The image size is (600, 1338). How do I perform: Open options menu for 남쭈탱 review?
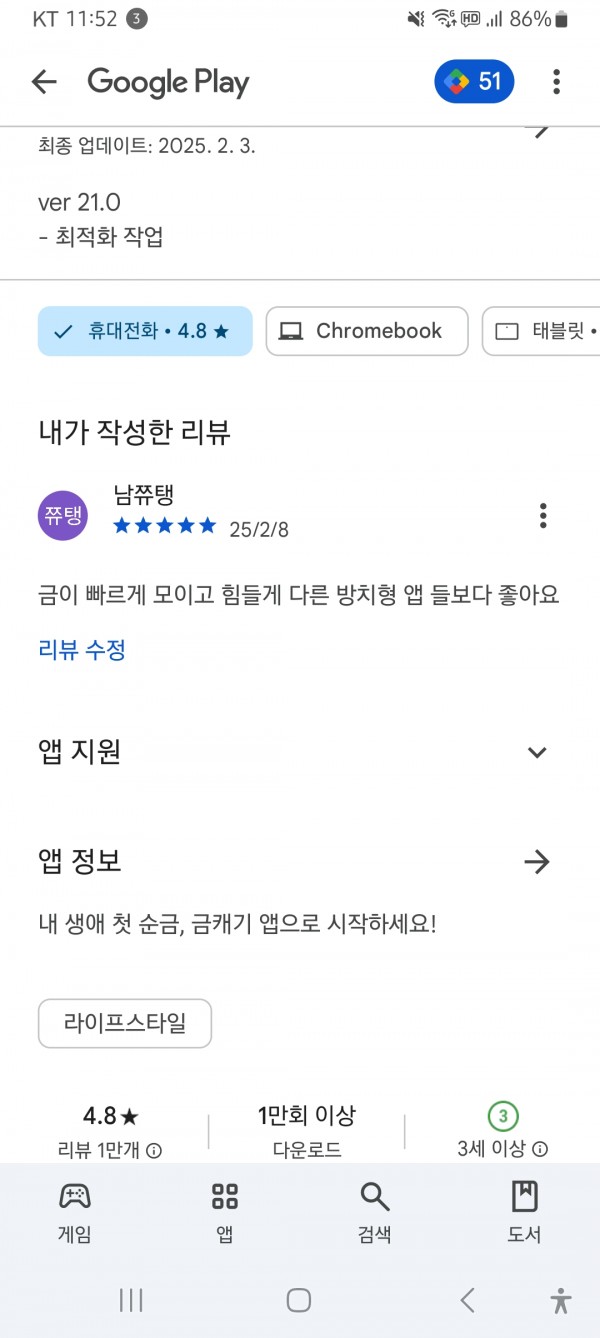[543, 516]
